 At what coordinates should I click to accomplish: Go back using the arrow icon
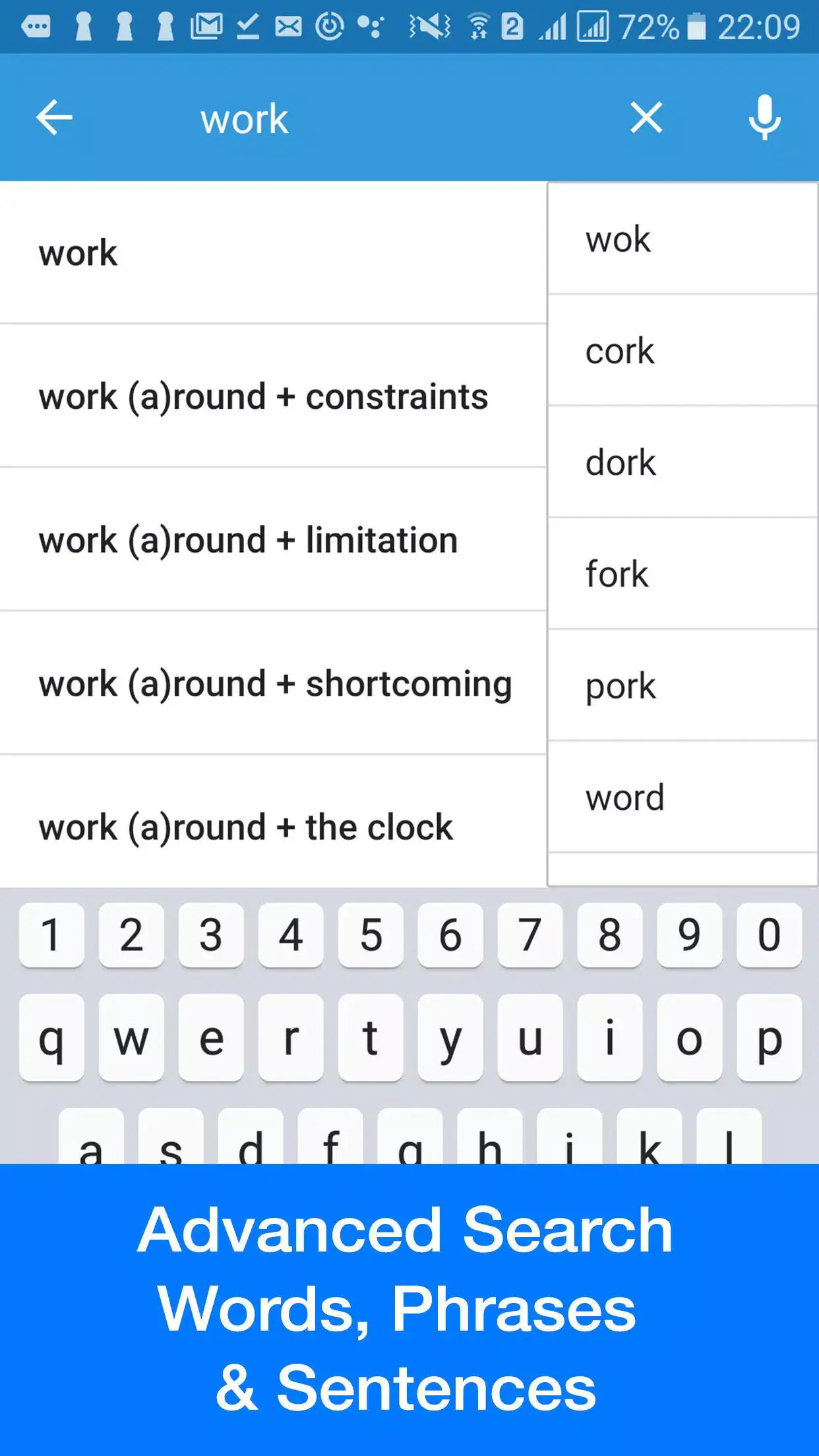pyautogui.click(x=54, y=118)
